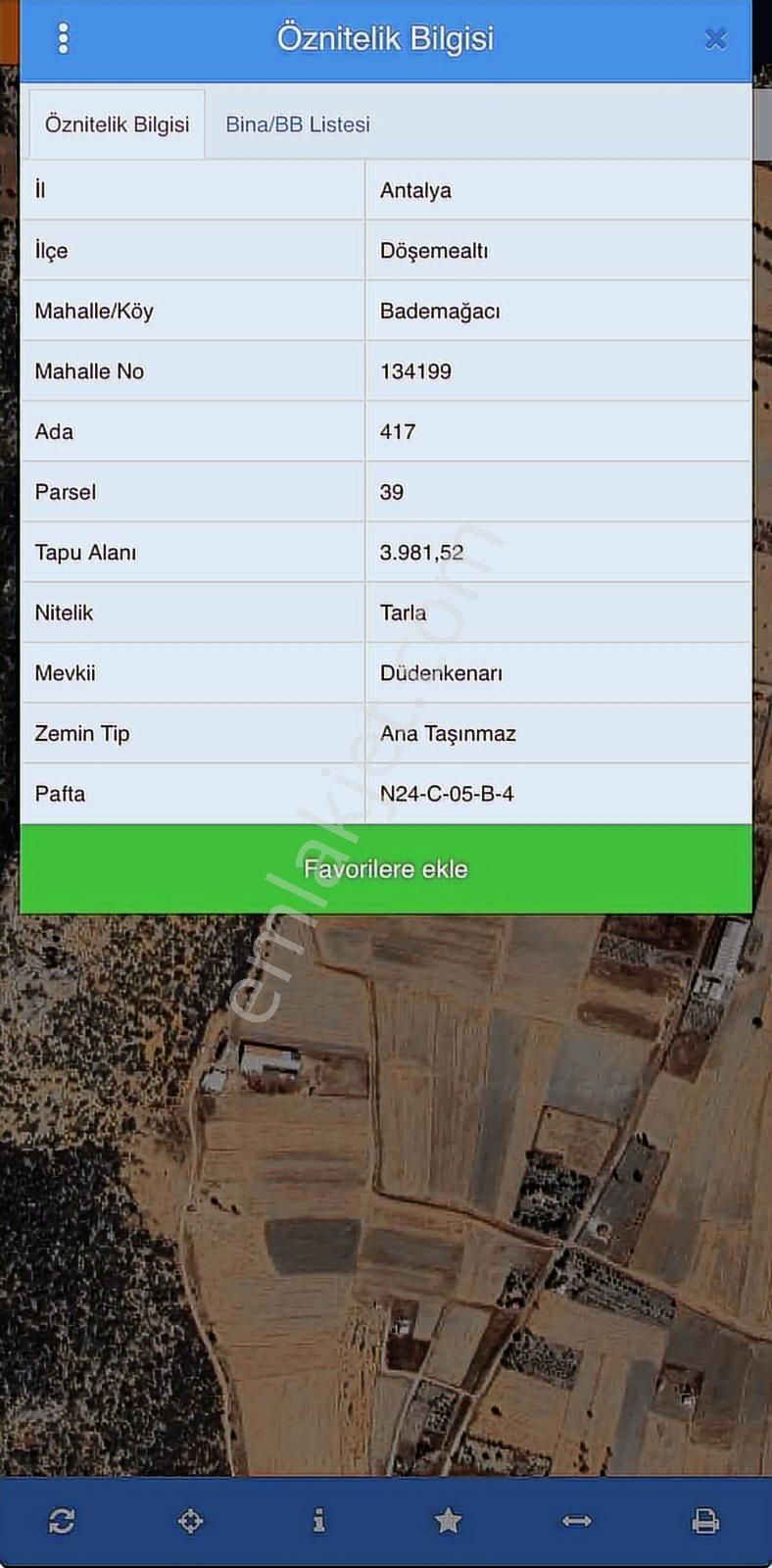Open the three-dot overflow menu
Screen dimensions: 772x1568
[x=64, y=38]
